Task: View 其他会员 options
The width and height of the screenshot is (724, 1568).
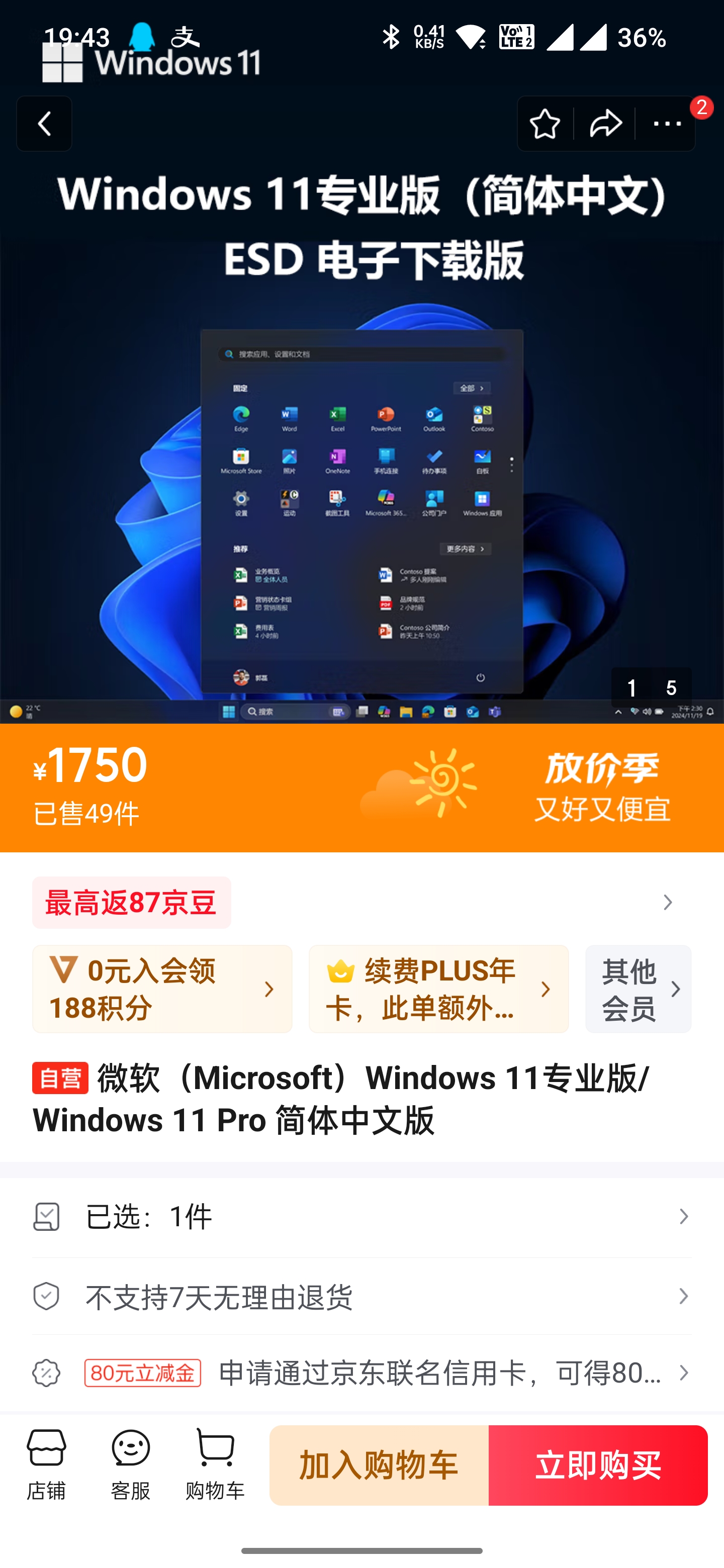Action: pos(638,989)
